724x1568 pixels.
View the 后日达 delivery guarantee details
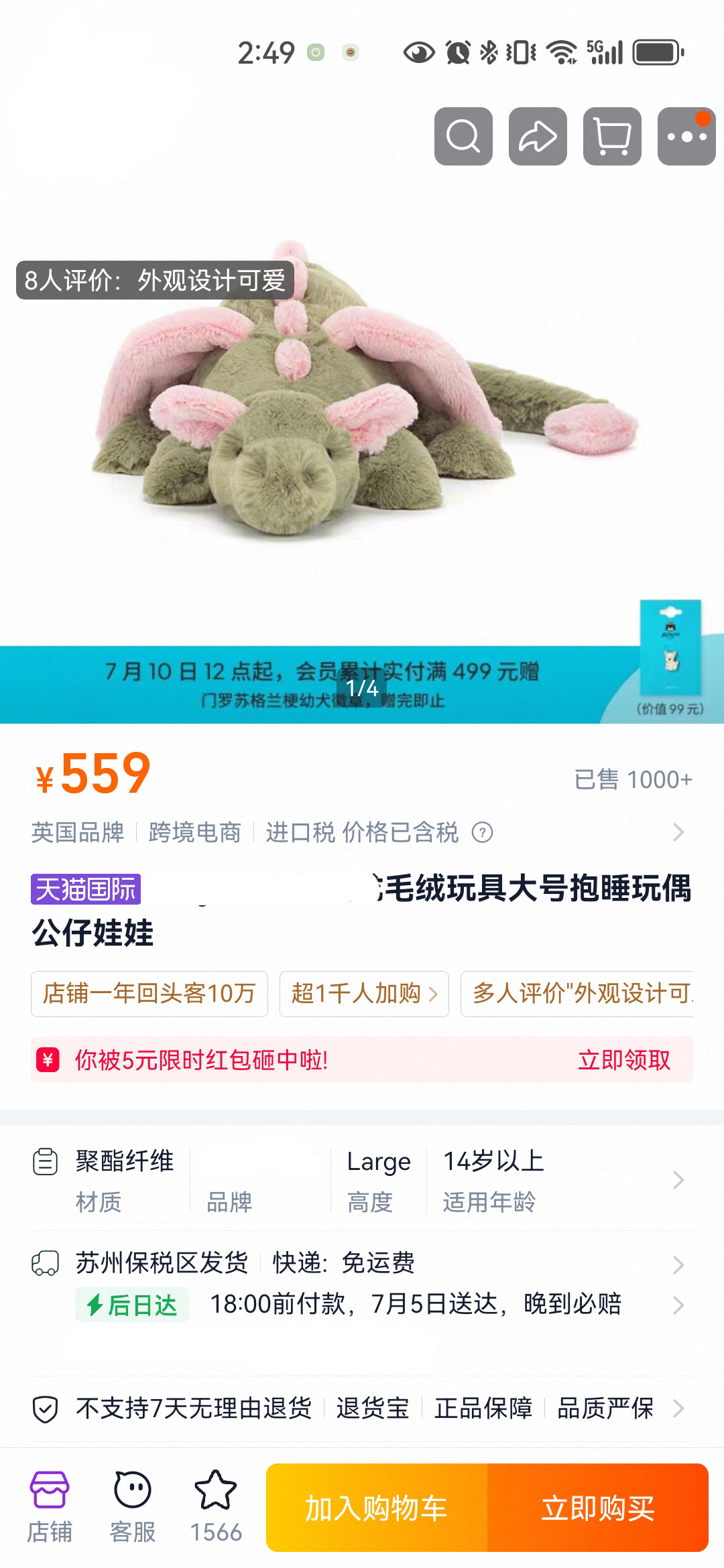tap(362, 1305)
